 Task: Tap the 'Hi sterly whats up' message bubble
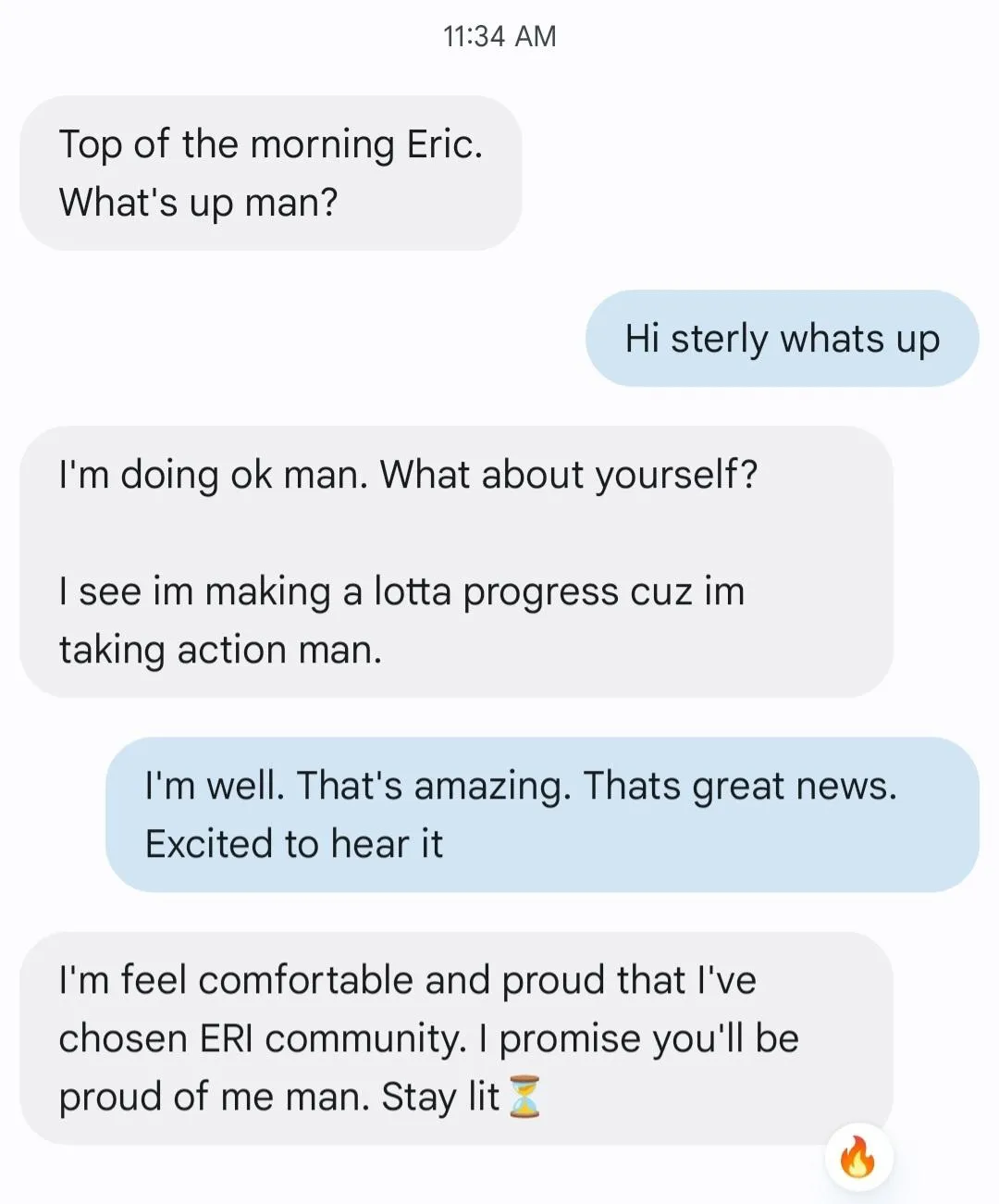[782, 339]
